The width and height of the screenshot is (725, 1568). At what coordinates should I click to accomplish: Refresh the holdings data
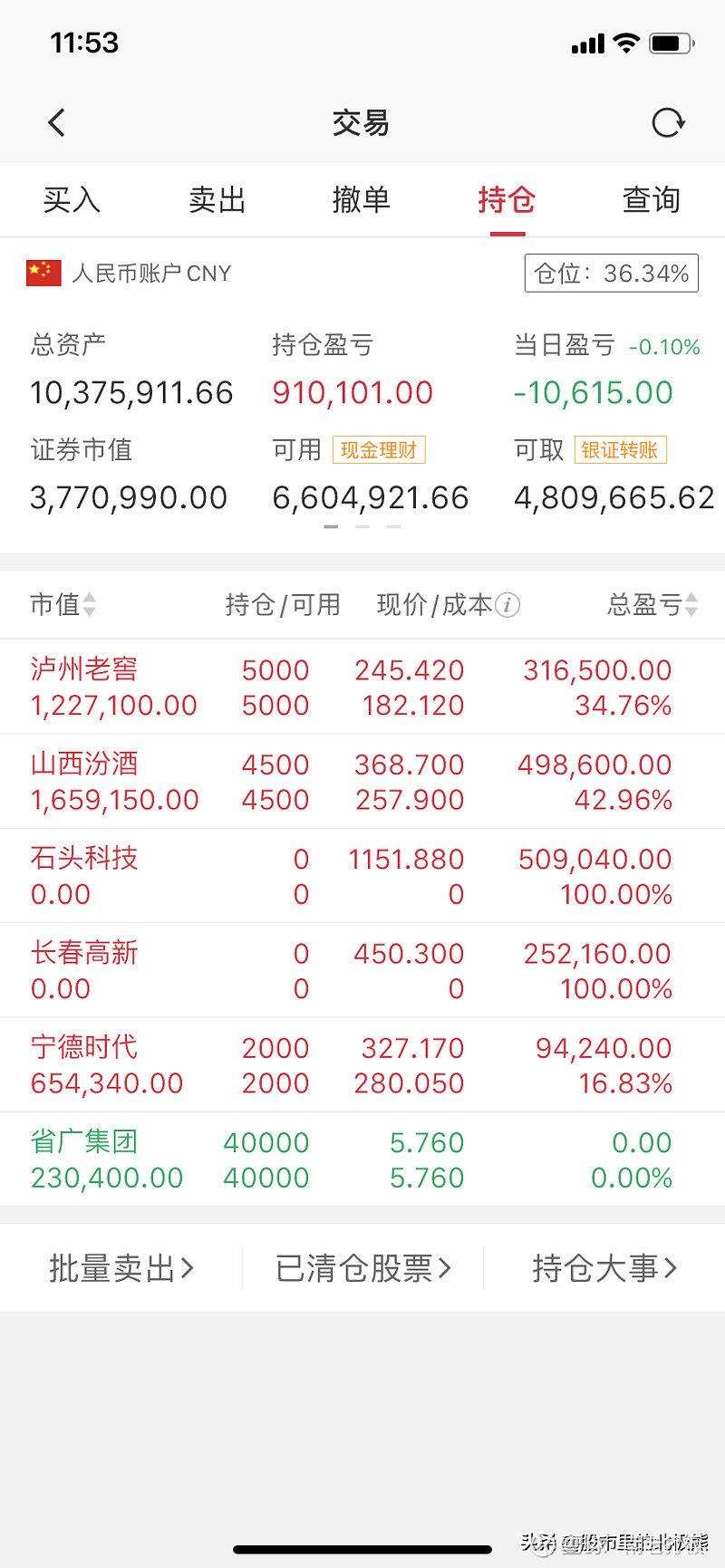pyautogui.click(x=668, y=122)
